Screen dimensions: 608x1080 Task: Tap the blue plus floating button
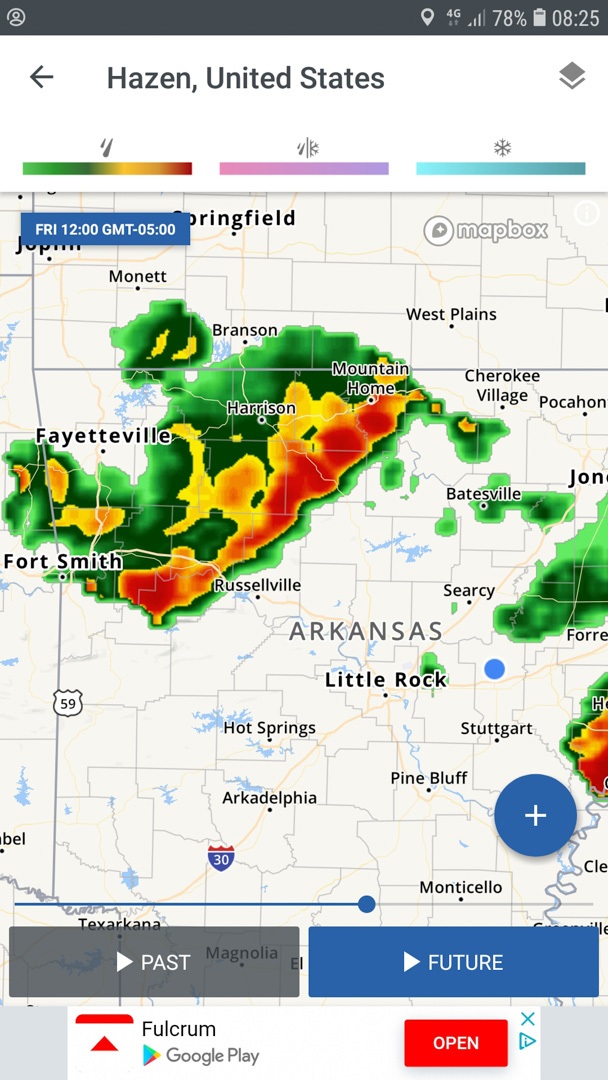(x=535, y=816)
